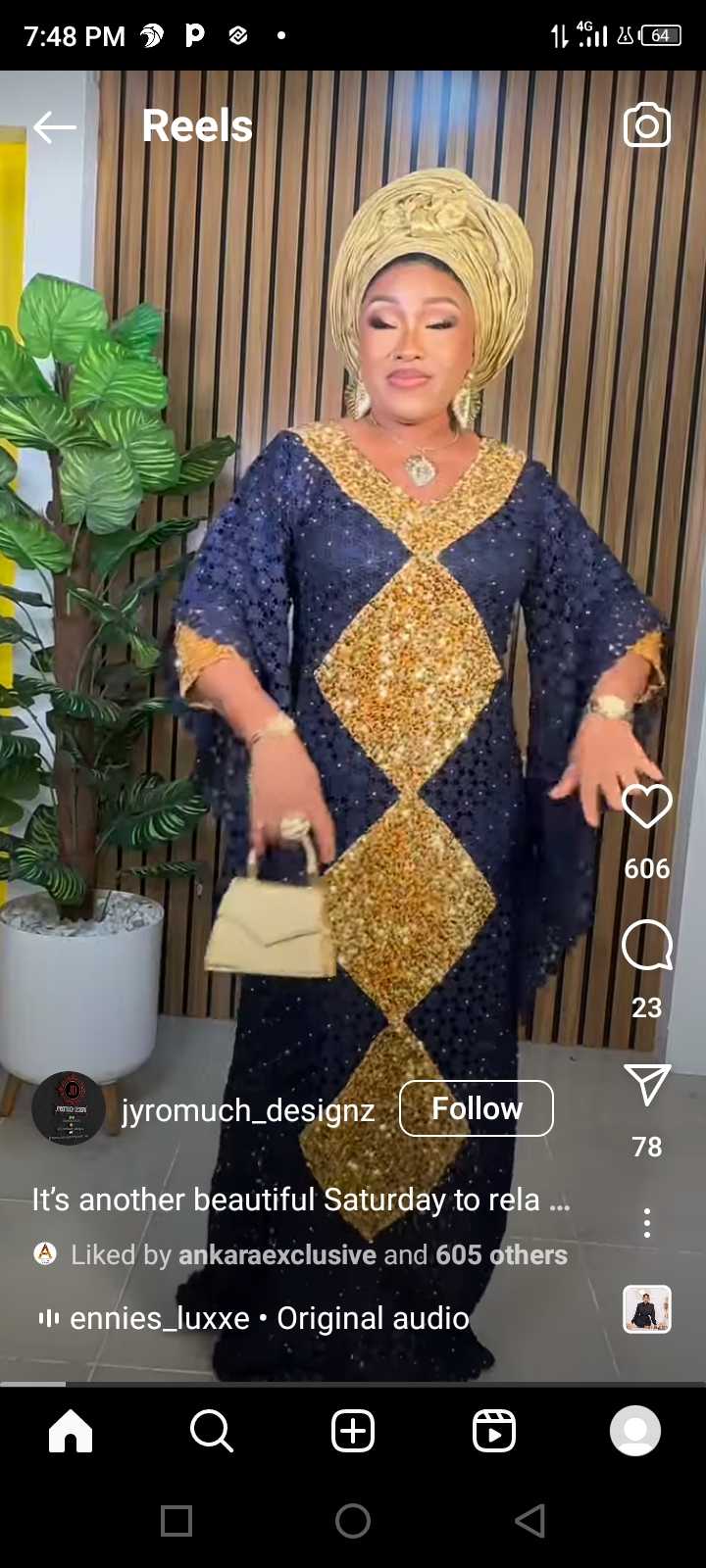Open the jyromuch_designz profile picture
The height and width of the screenshot is (1568, 706).
(69, 1108)
